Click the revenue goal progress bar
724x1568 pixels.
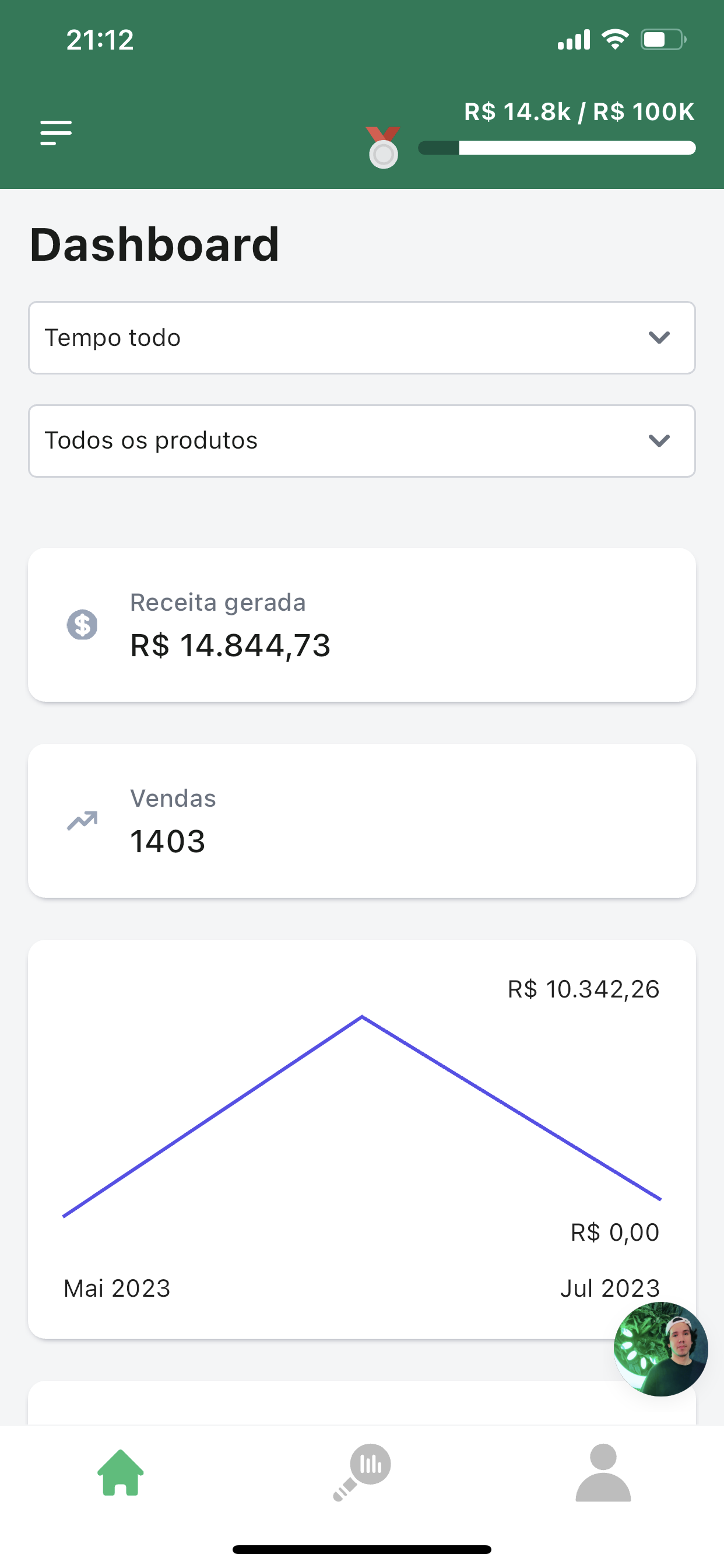pos(557,148)
